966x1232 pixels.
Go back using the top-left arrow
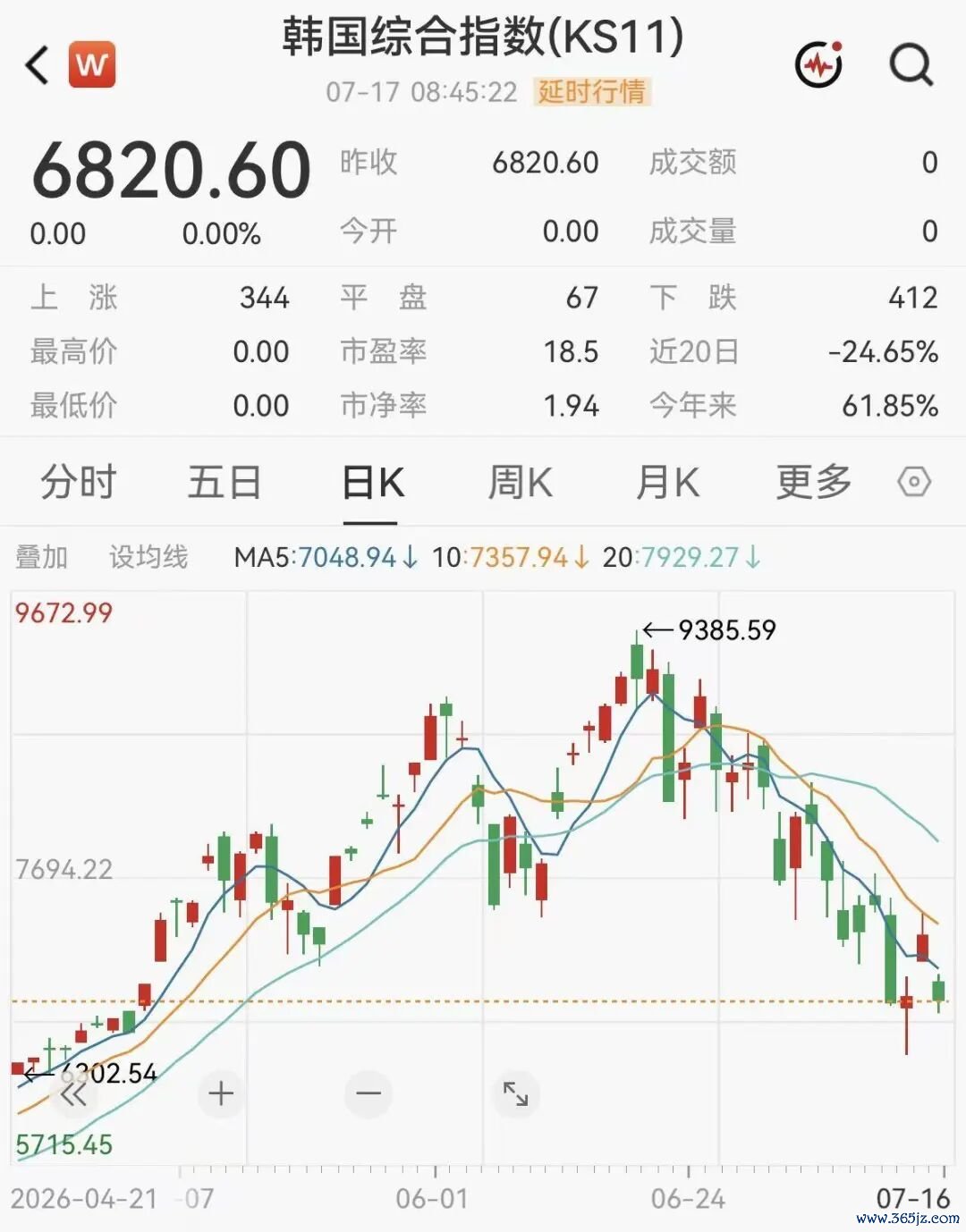(37, 65)
